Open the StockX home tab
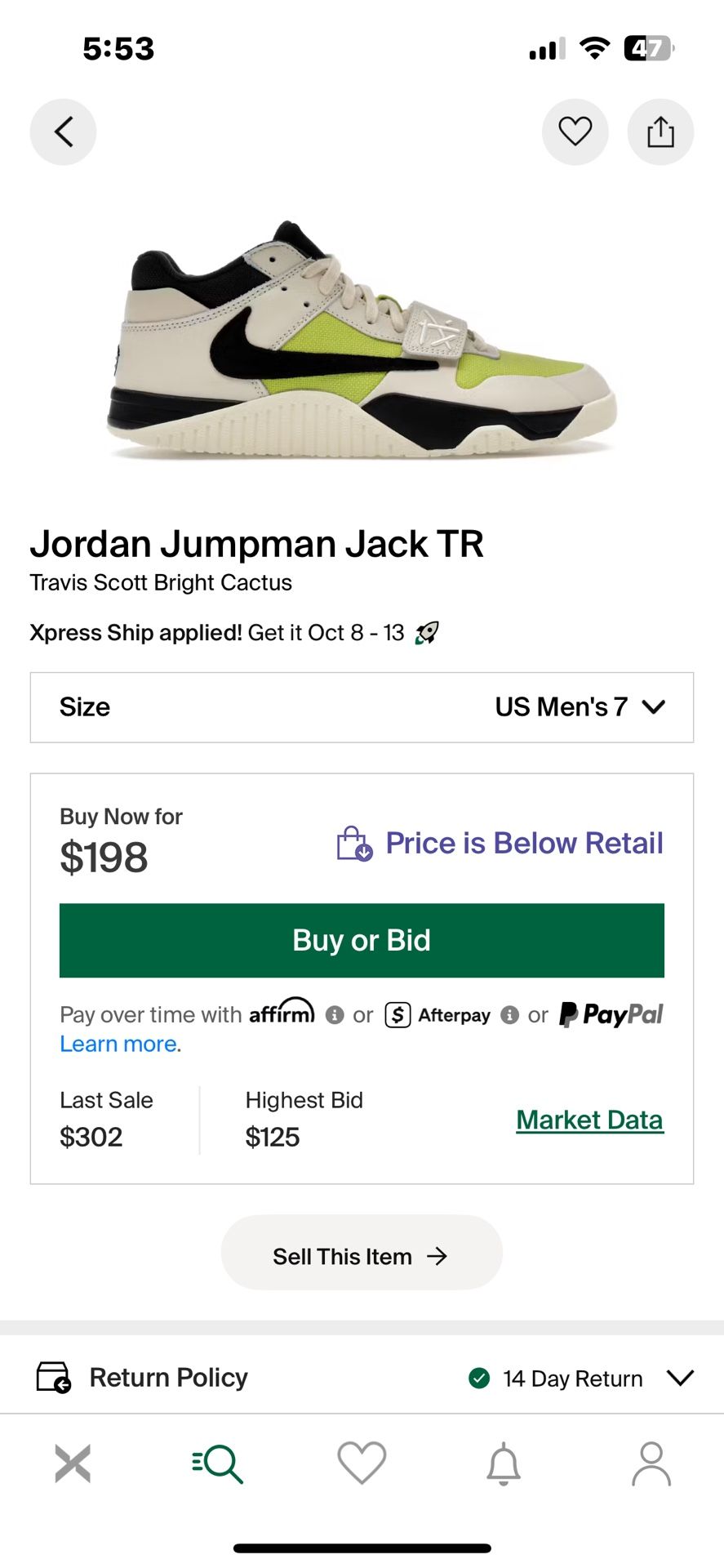 coord(73,1463)
